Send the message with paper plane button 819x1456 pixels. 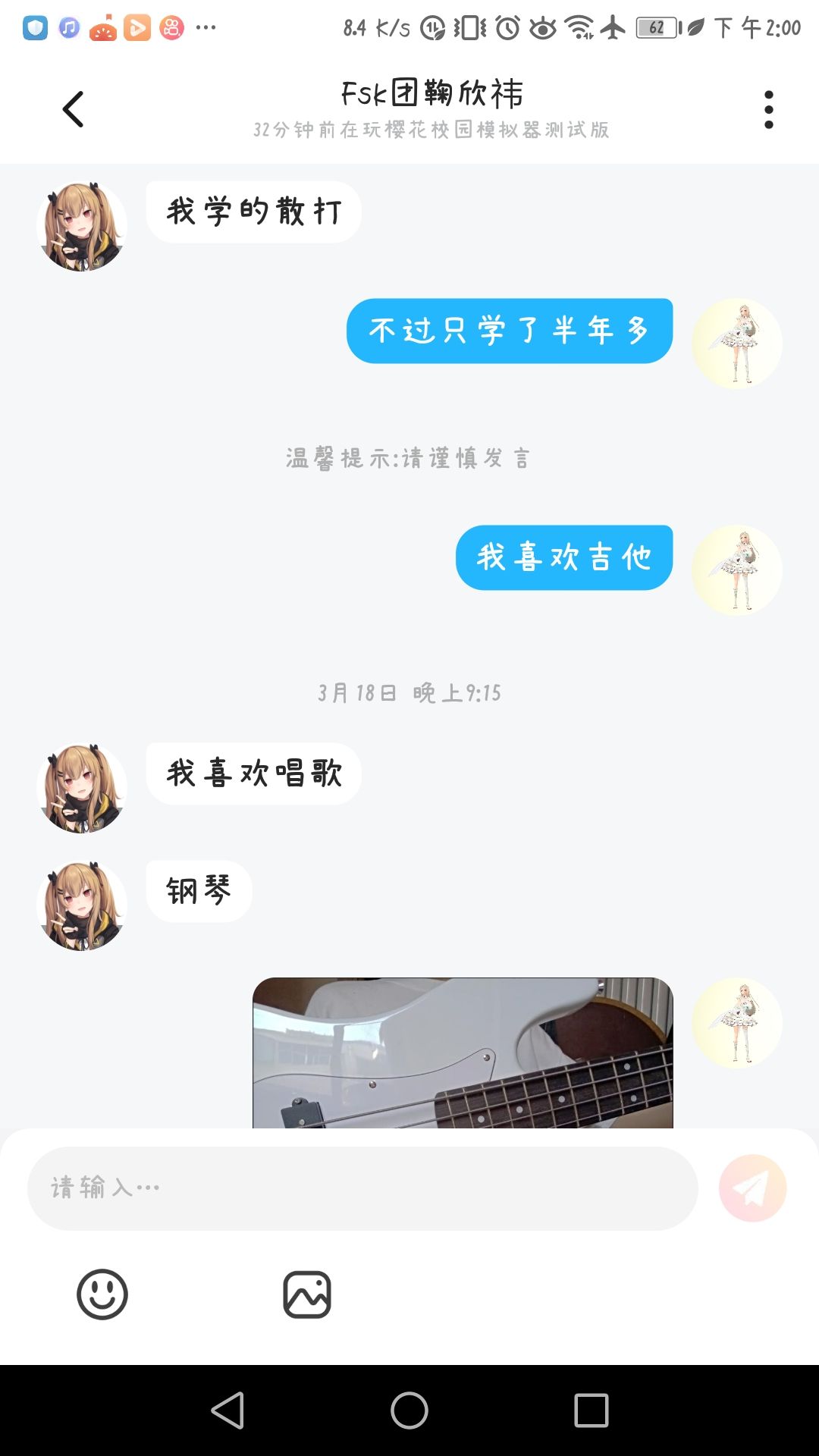point(752,1188)
